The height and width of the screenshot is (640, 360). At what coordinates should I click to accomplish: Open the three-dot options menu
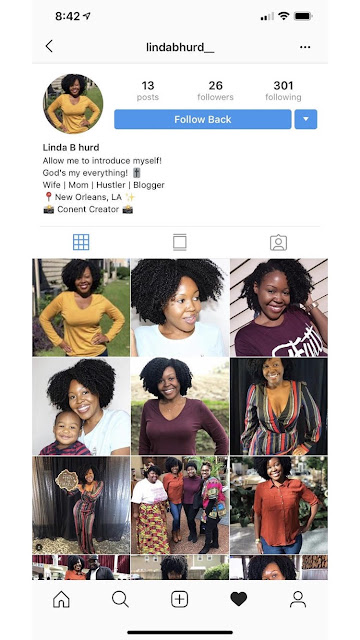coord(305,47)
